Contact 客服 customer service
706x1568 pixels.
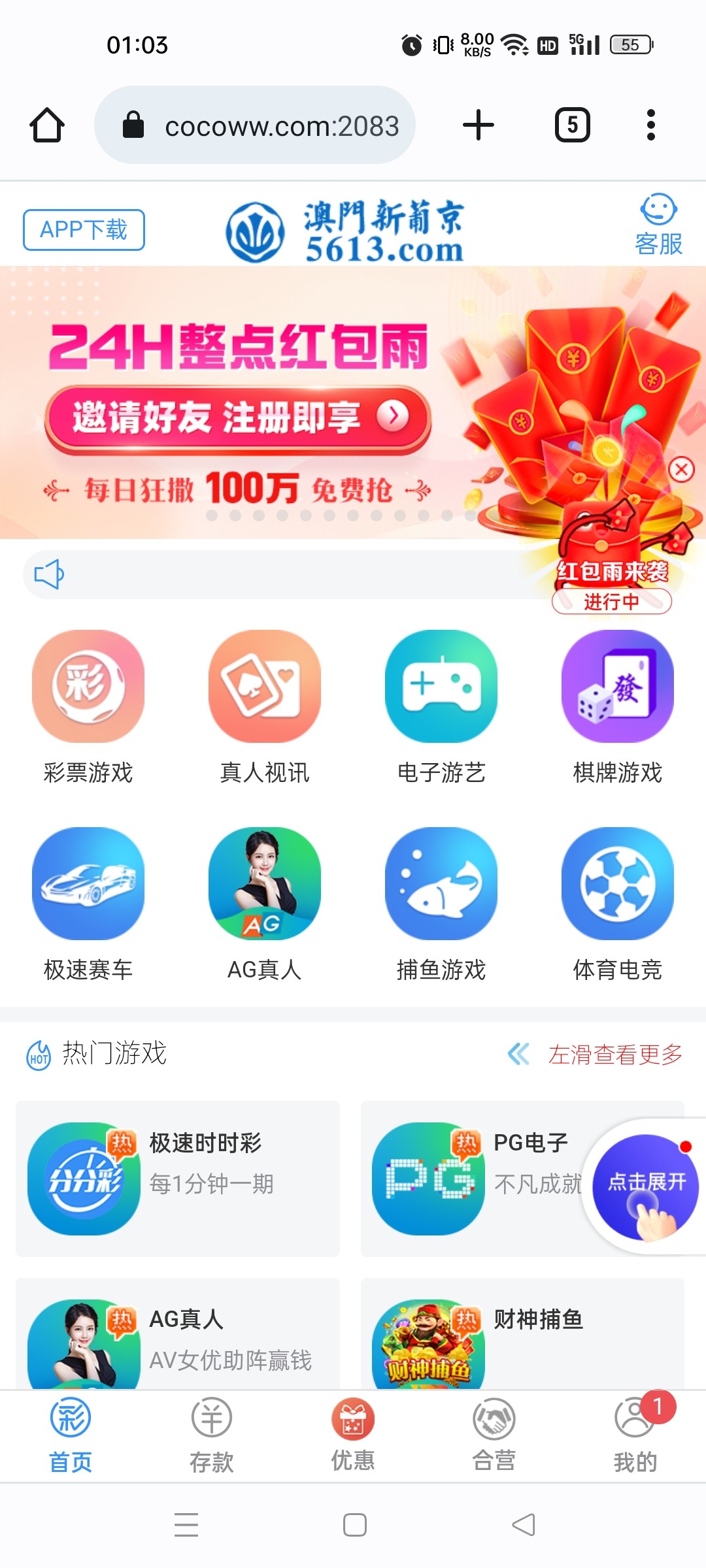click(x=658, y=225)
